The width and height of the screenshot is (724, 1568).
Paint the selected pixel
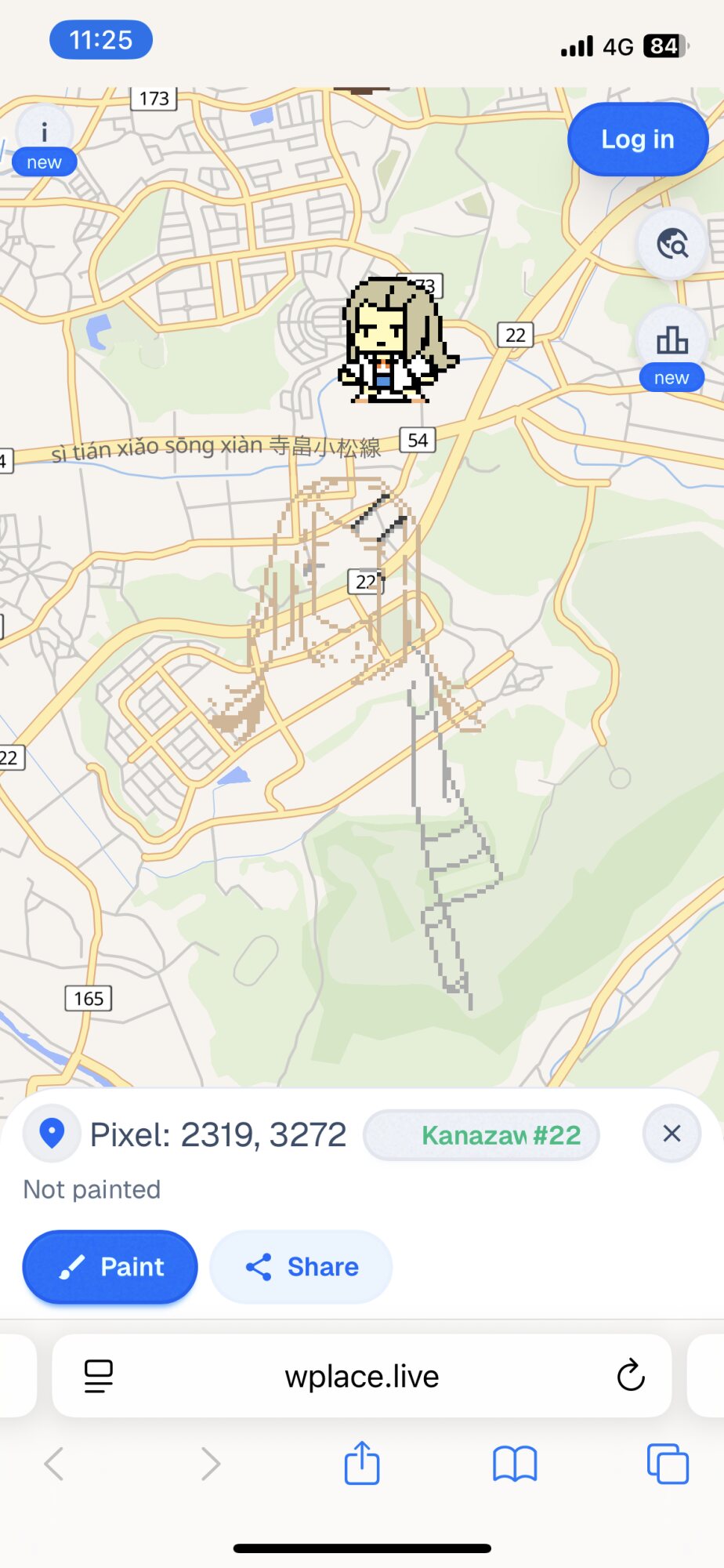tap(110, 1266)
